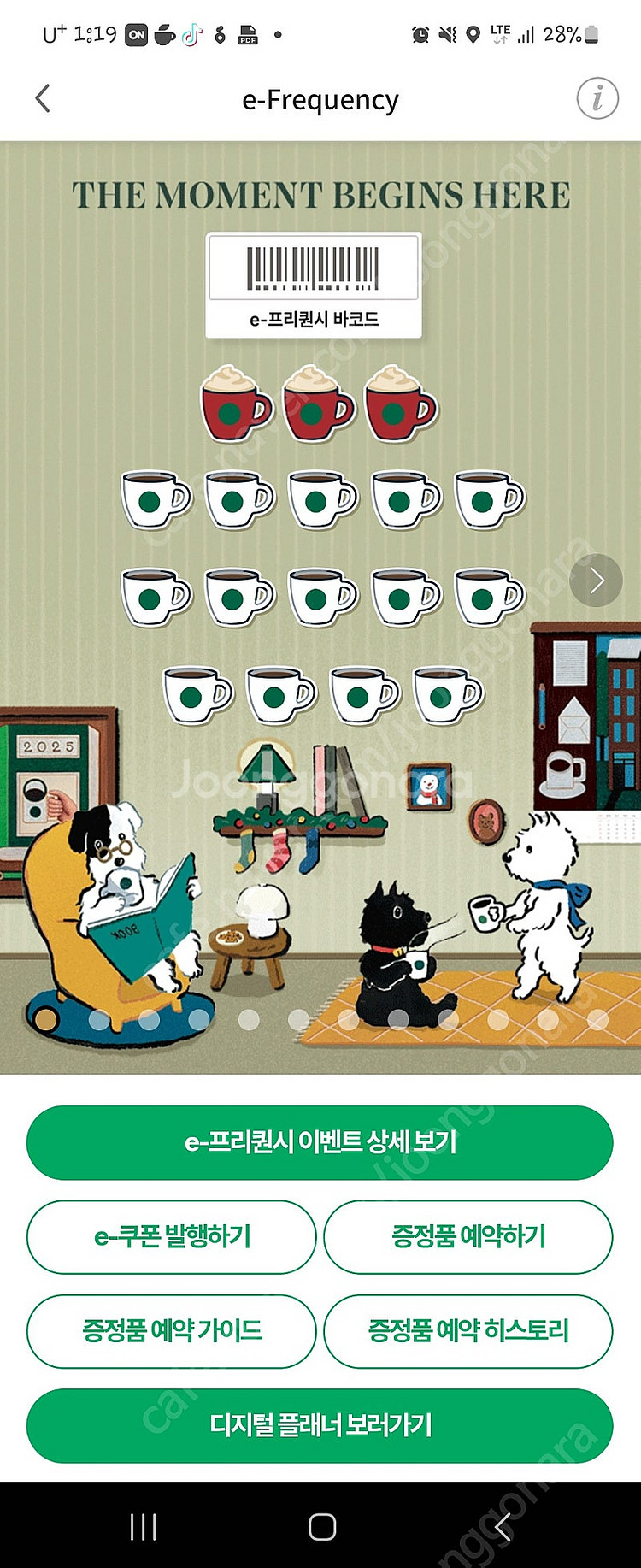This screenshot has width=641, height=1568.
Task: Select e-쿠폰 발행하기
Action: pos(172,1237)
